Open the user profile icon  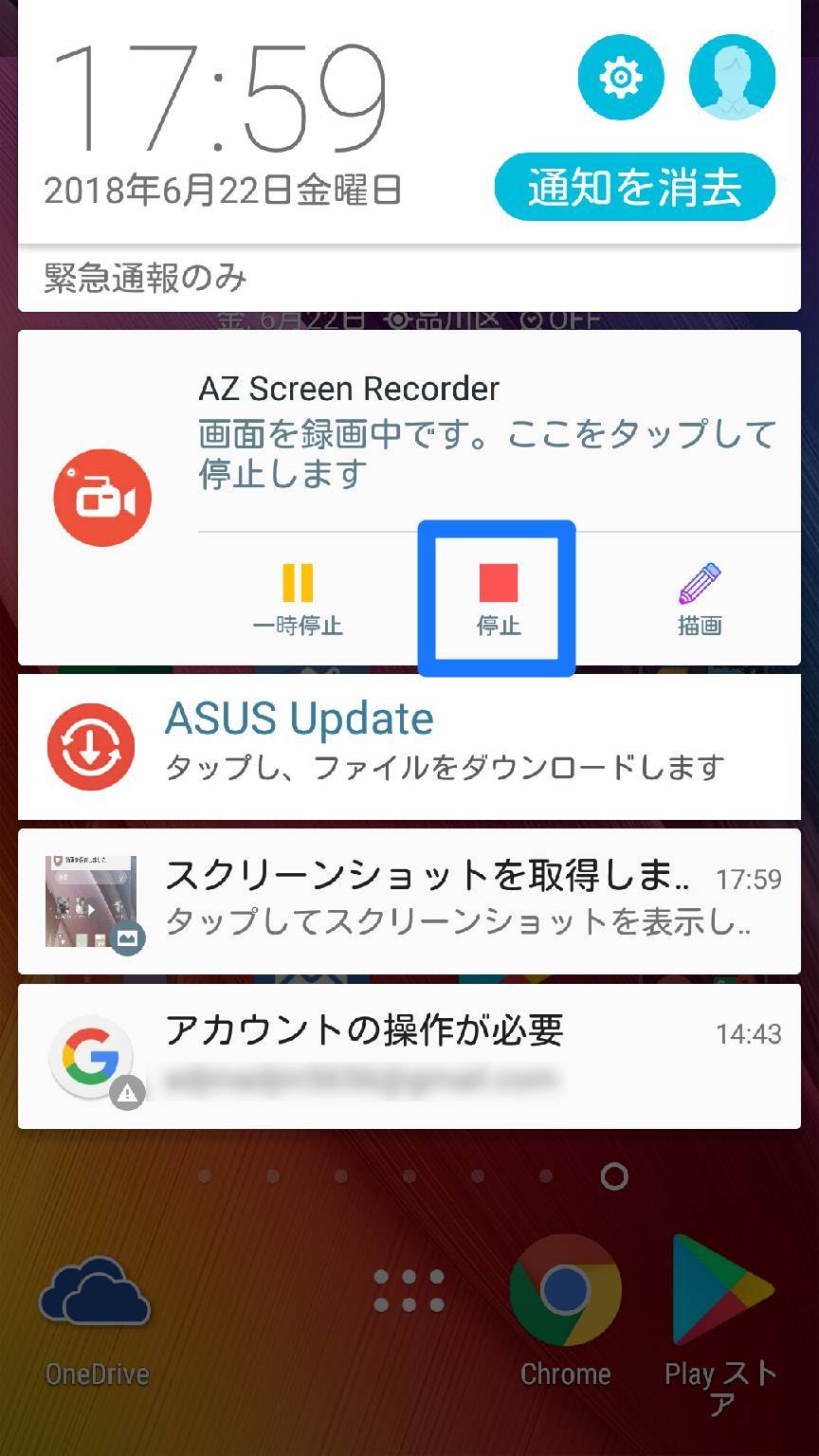click(732, 78)
